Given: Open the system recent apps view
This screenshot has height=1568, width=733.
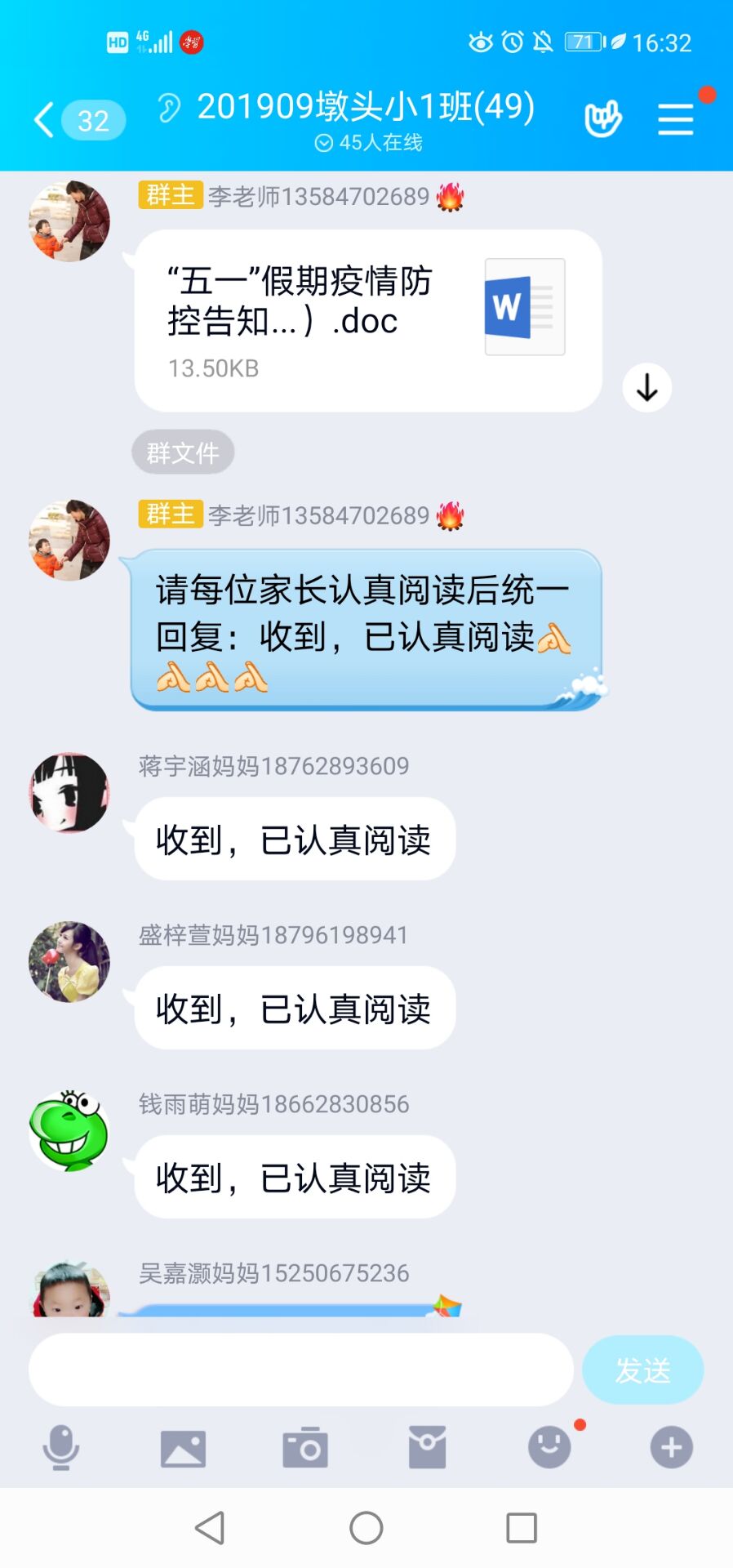Looking at the screenshot, I should (522, 1527).
